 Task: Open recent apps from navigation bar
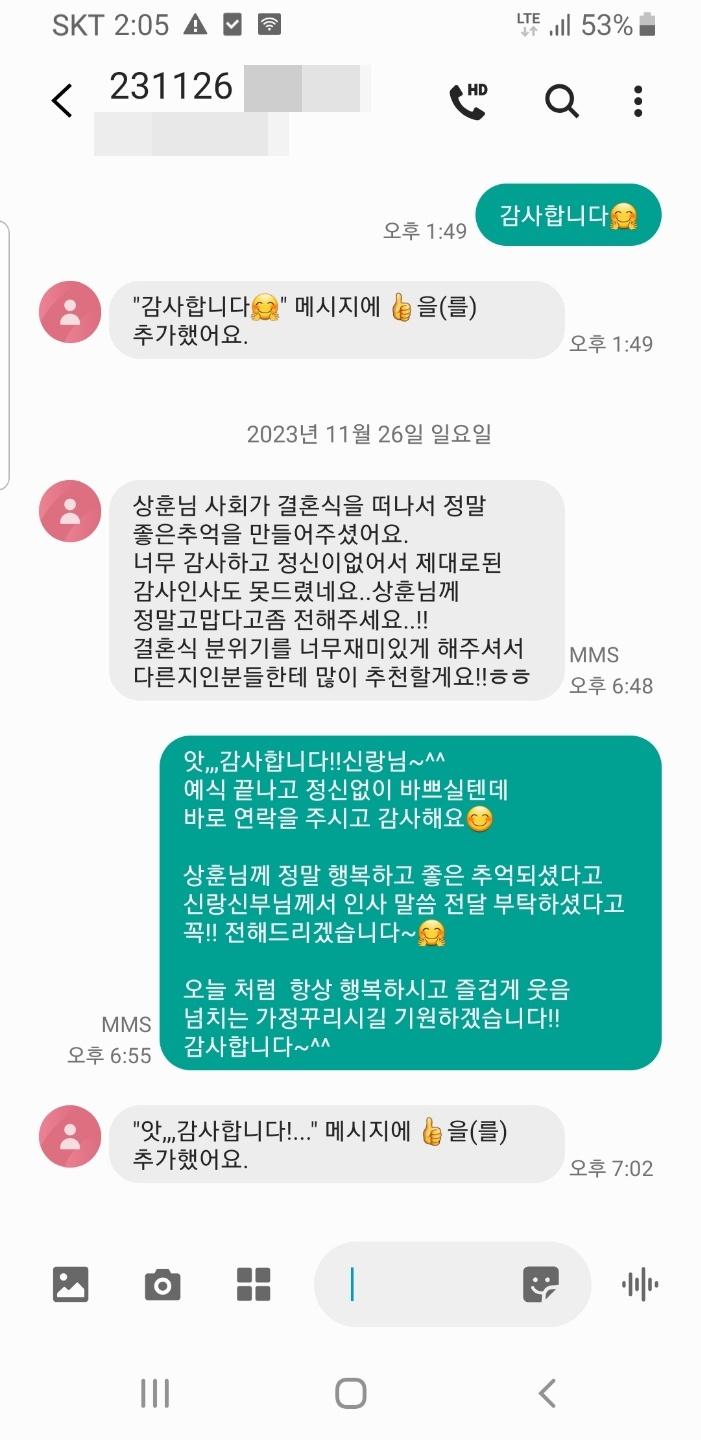click(x=155, y=1393)
